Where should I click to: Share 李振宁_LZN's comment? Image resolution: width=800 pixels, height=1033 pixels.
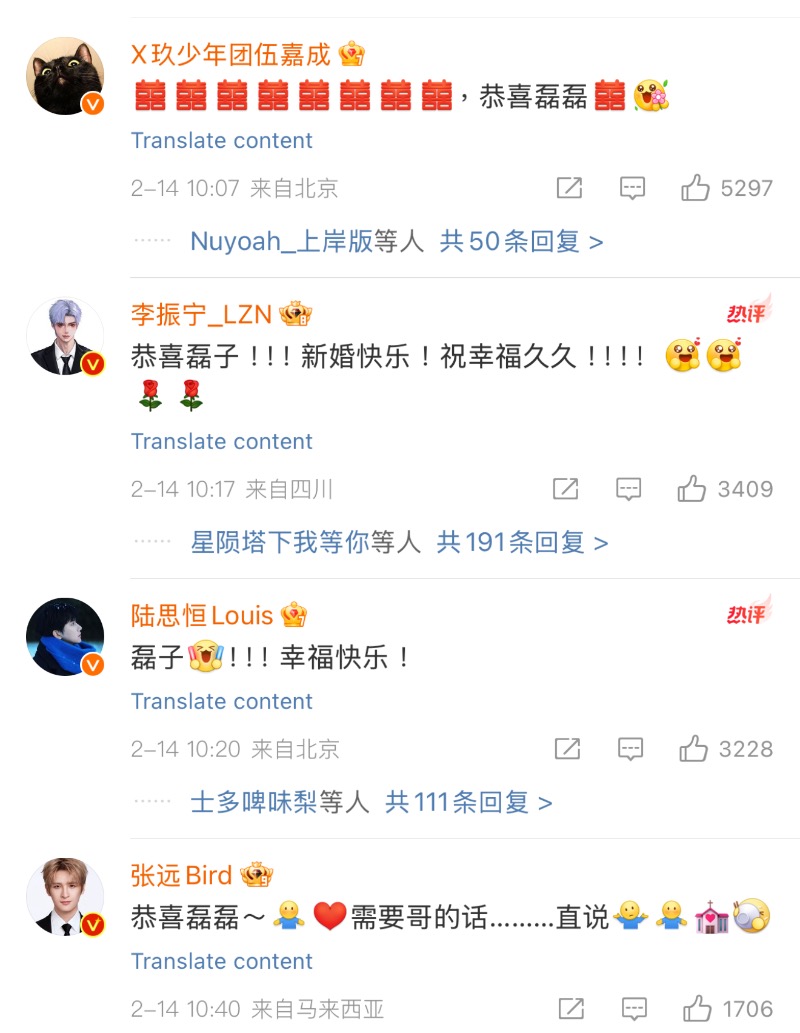click(565, 489)
